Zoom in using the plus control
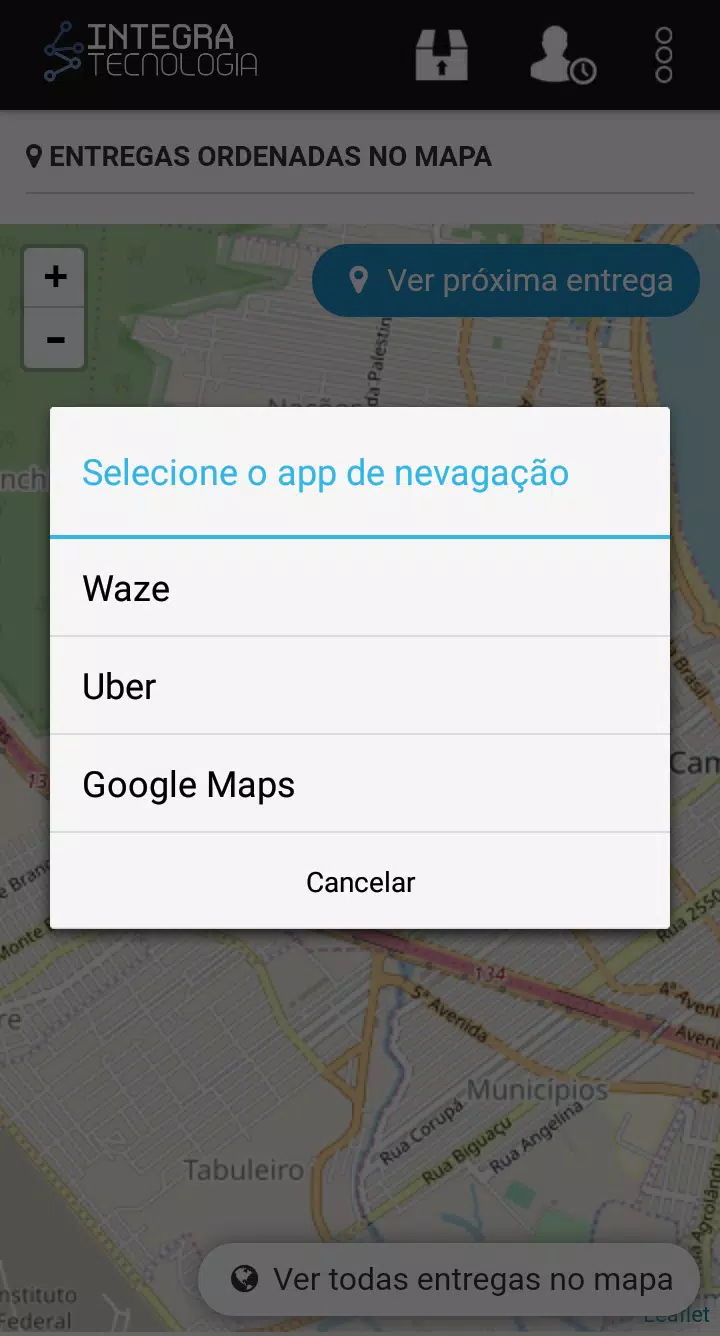 coord(54,277)
